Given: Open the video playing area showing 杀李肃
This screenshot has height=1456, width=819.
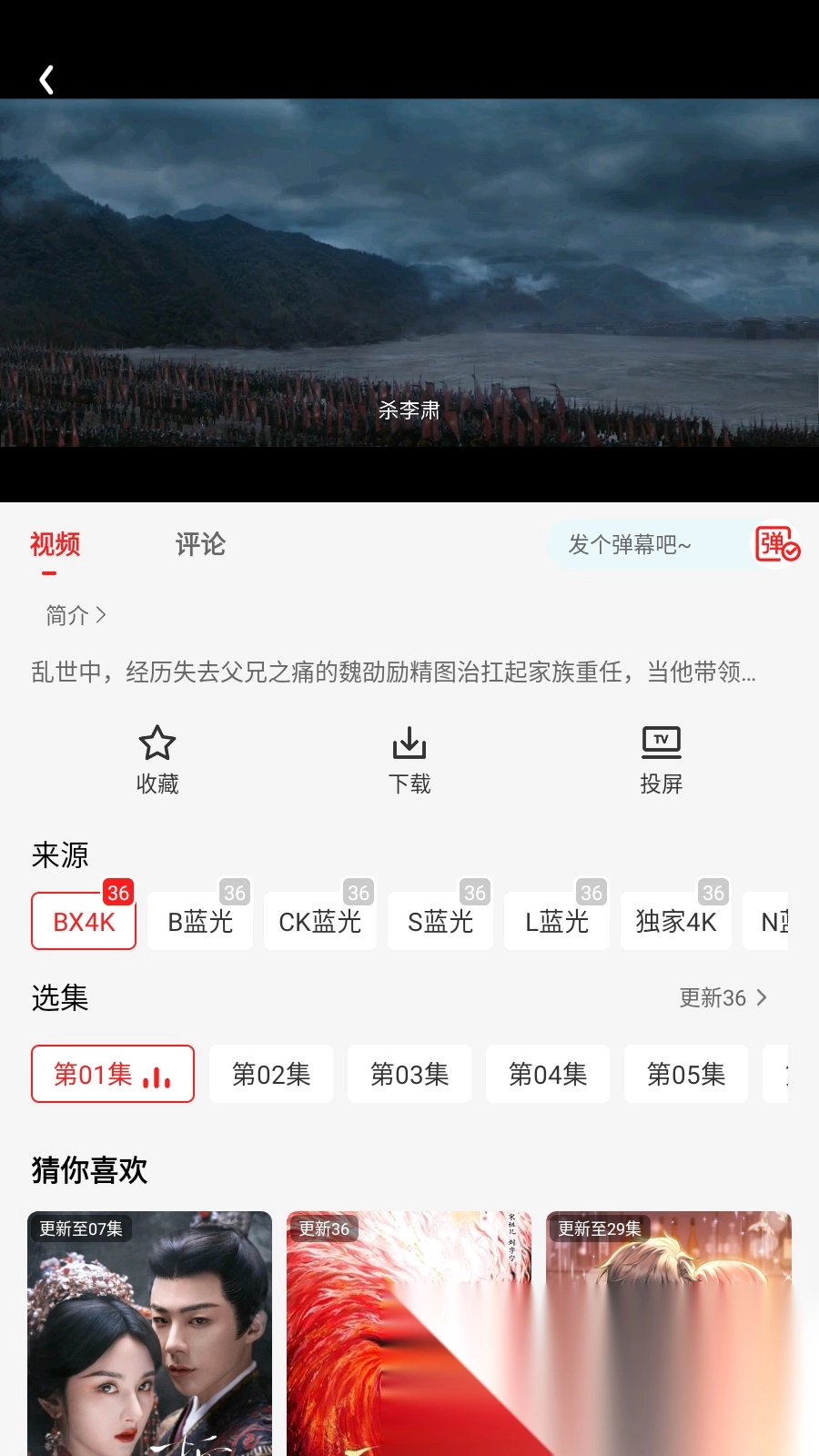Looking at the screenshot, I should 409,300.
